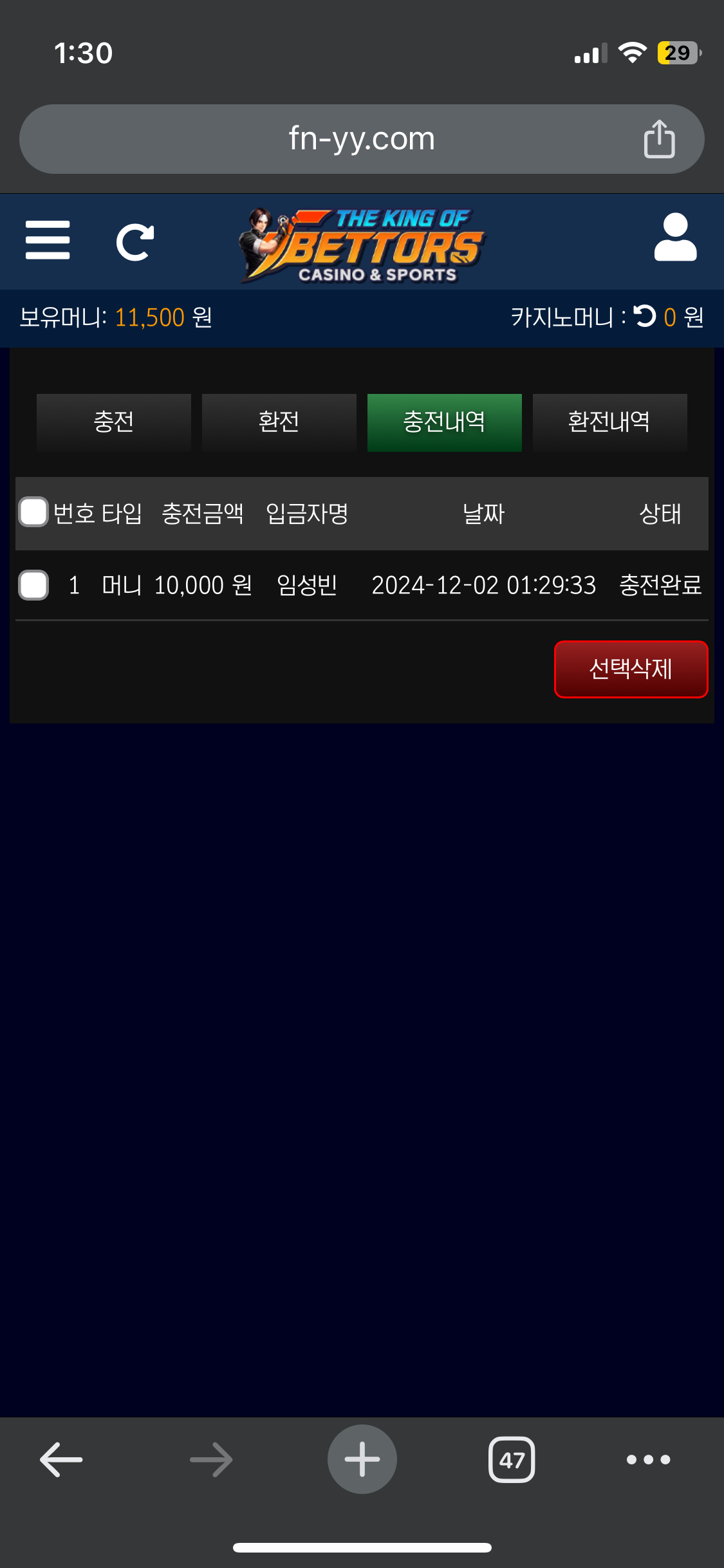The image size is (724, 1568).
Task: Tap the refresh arrow icon in header
Action: point(135,243)
